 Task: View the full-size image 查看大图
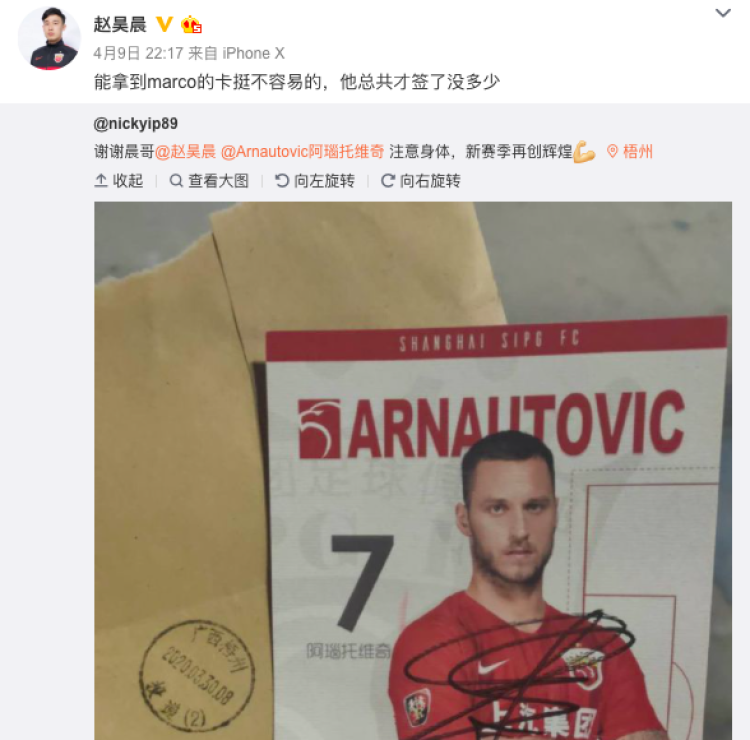[209, 181]
